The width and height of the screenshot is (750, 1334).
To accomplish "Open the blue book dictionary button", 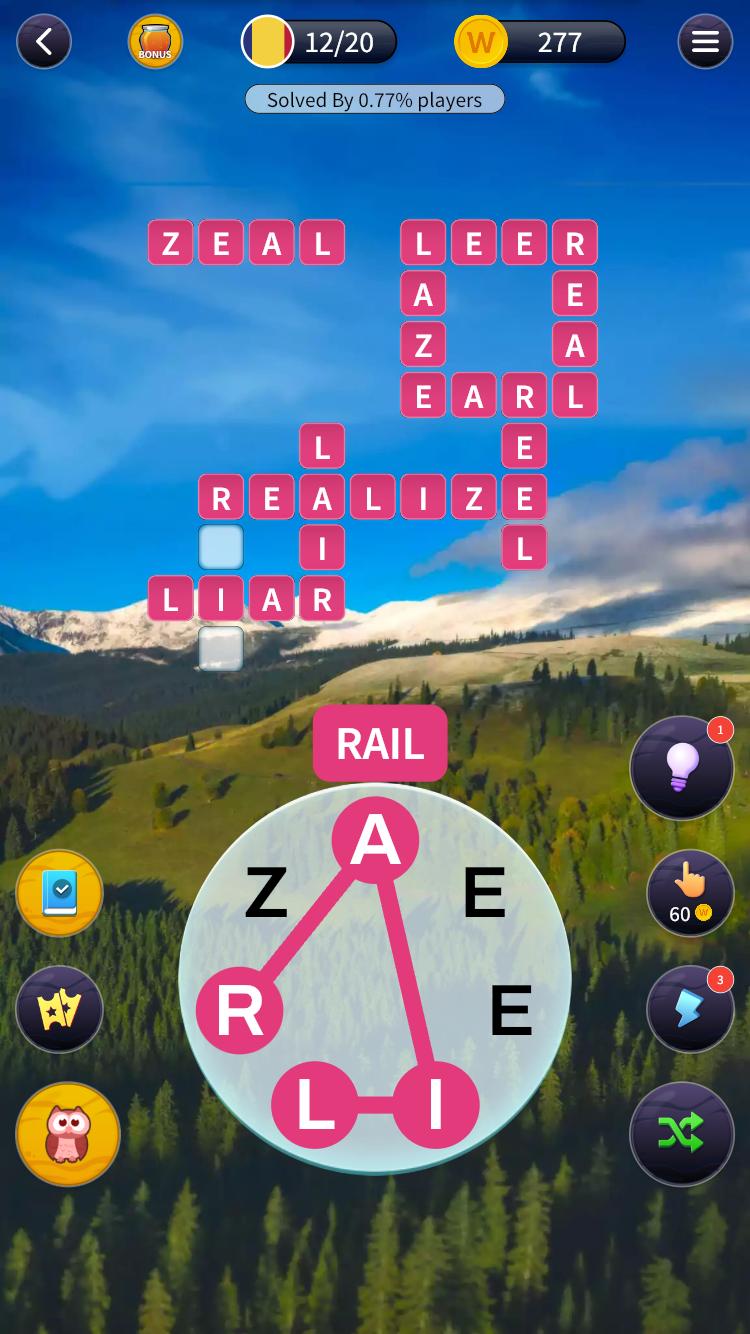I will pos(59,893).
